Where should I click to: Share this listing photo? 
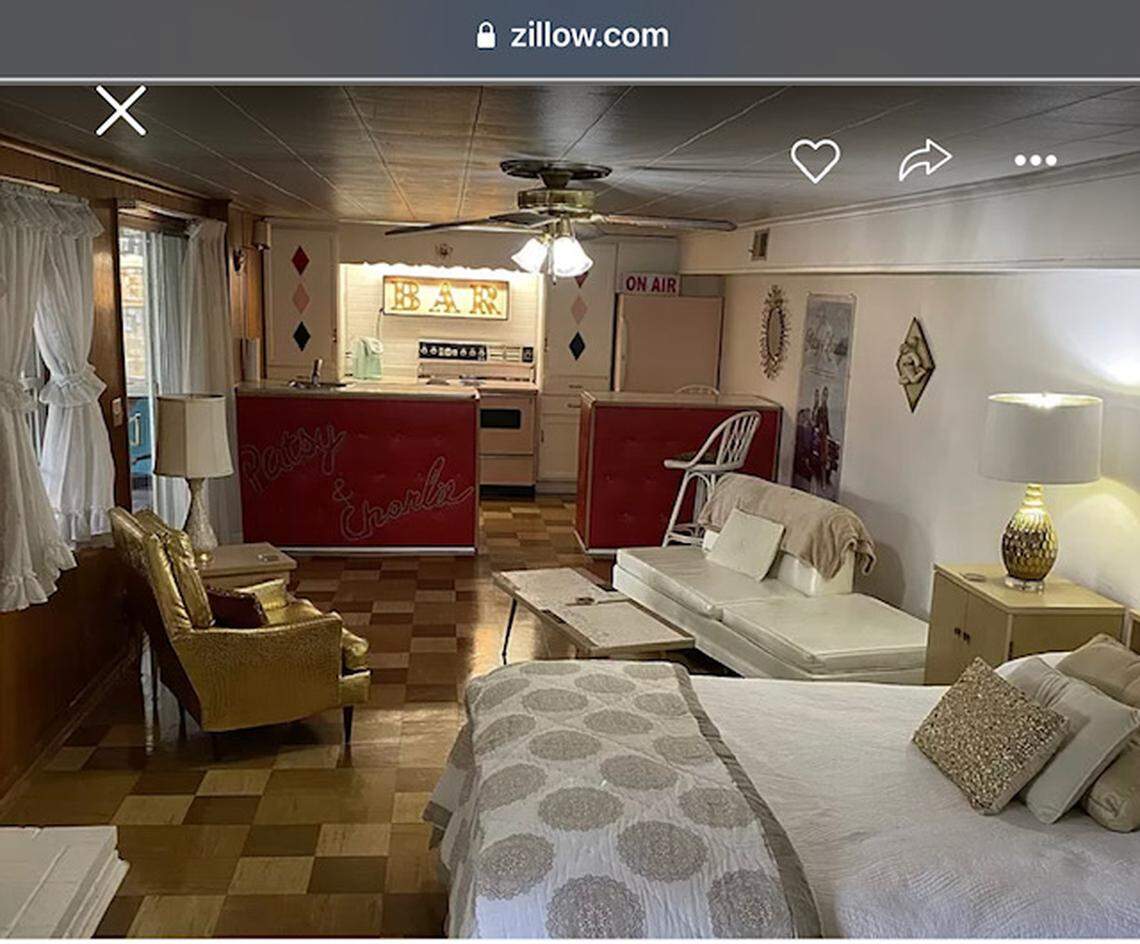pyautogui.click(x=924, y=160)
